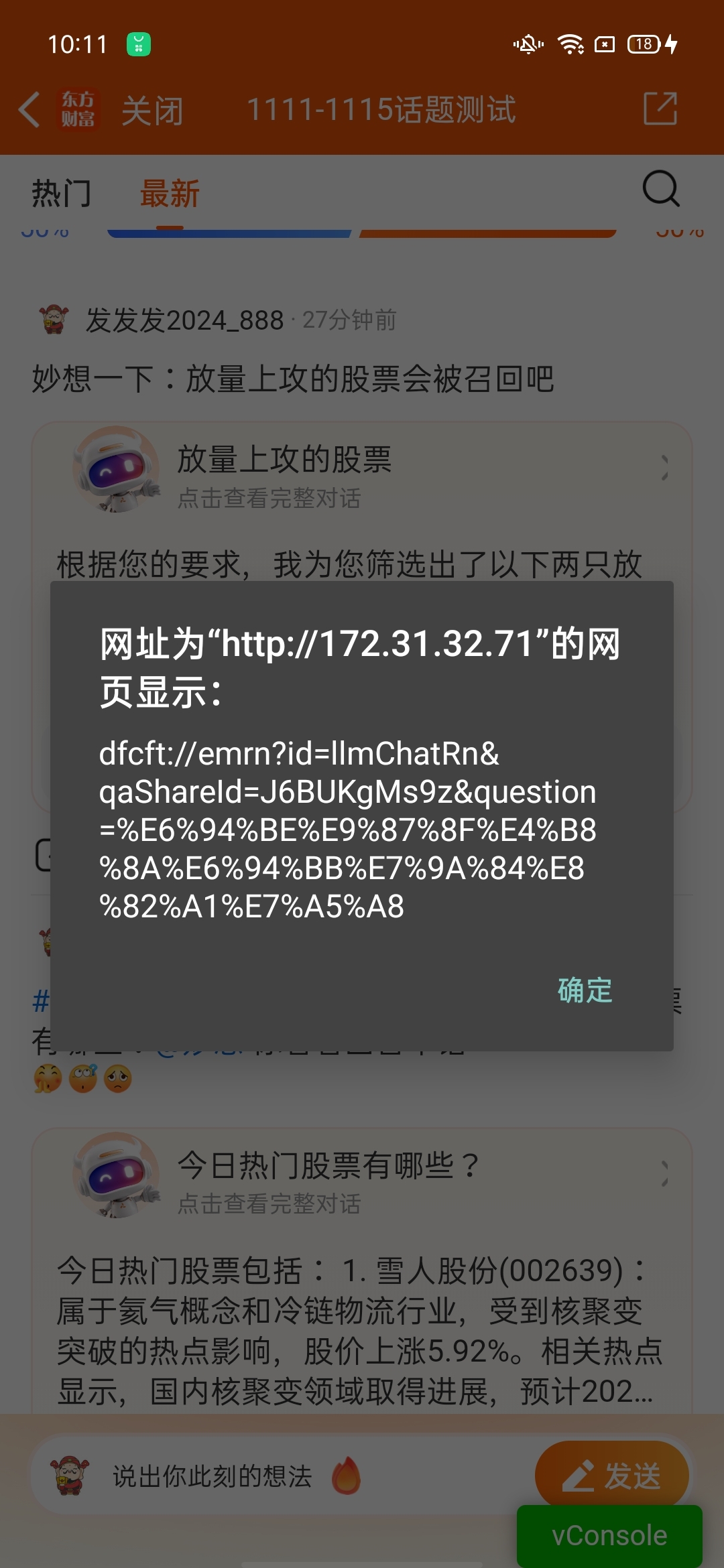Share the topic page

point(660,109)
